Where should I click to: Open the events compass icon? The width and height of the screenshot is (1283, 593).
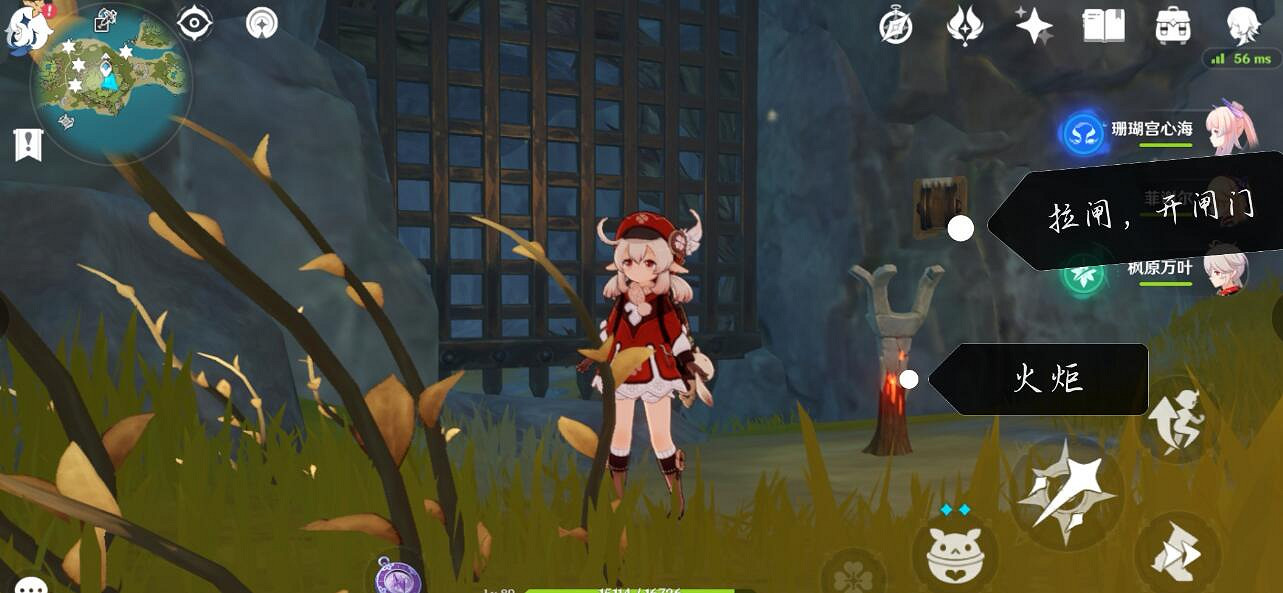click(x=895, y=25)
